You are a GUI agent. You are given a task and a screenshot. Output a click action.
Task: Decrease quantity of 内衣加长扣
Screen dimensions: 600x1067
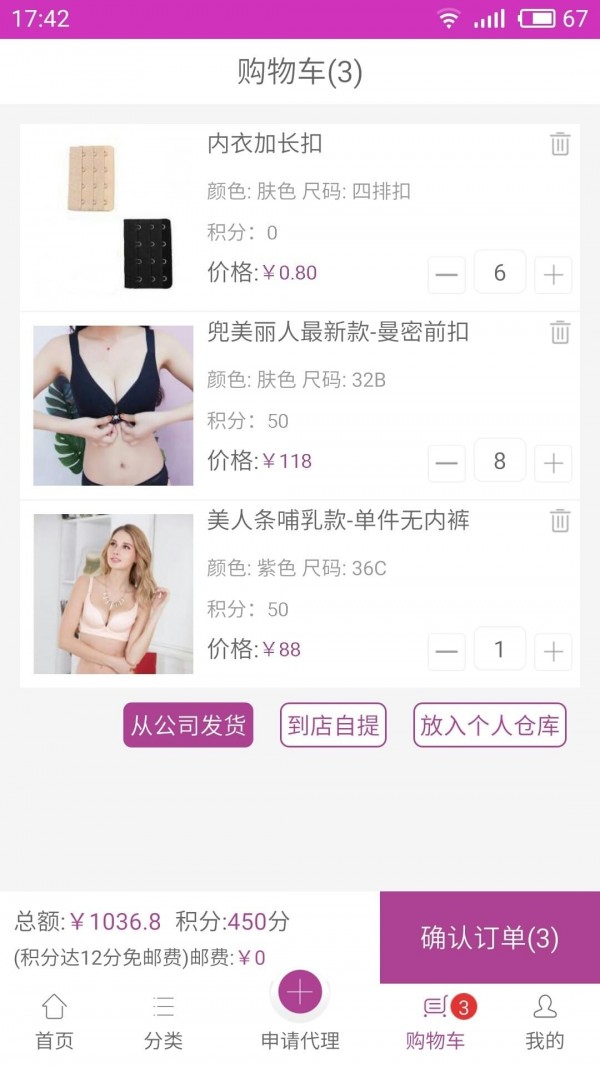click(446, 274)
